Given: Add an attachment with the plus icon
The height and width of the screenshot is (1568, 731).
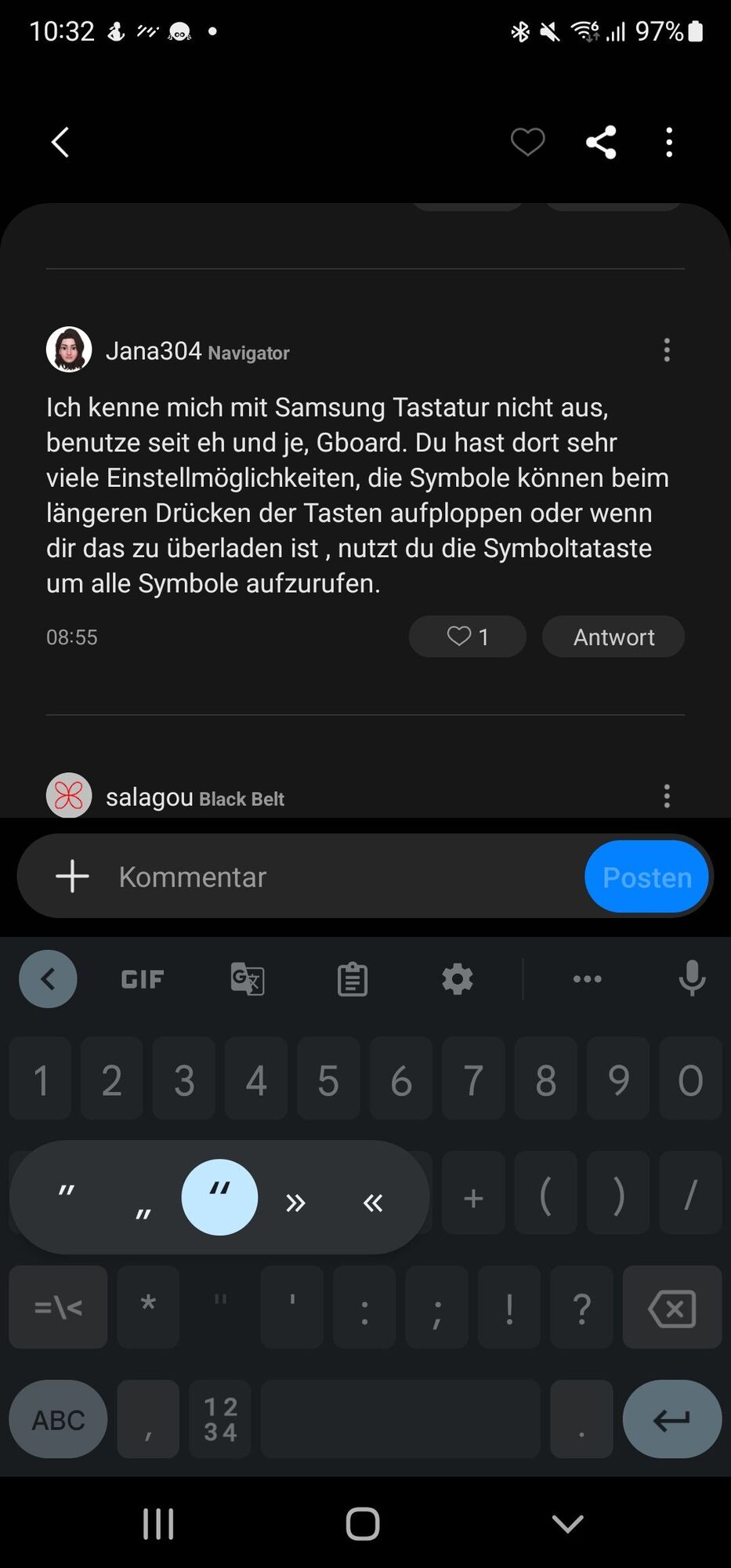Looking at the screenshot, I should pos(73,877).
